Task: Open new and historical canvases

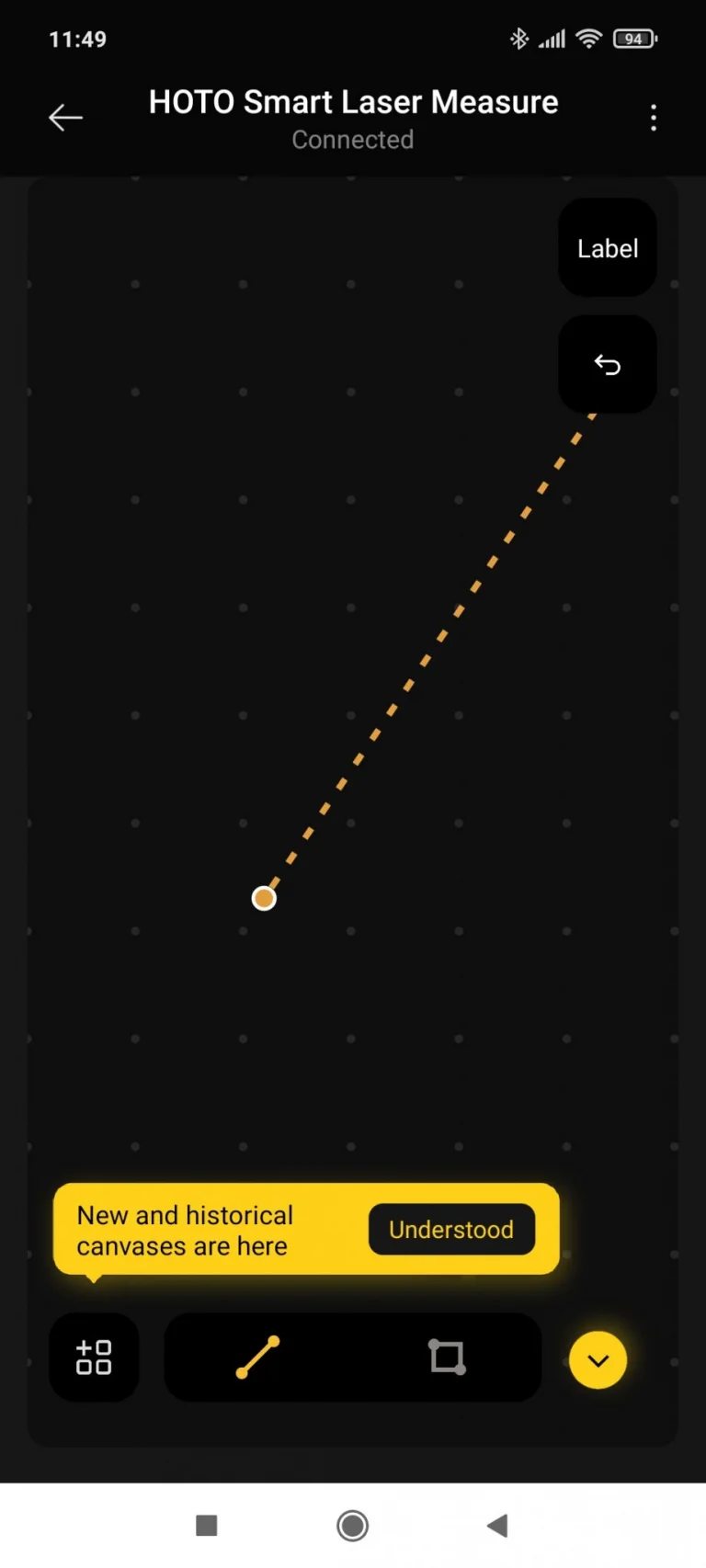Action: [94, 1358]
